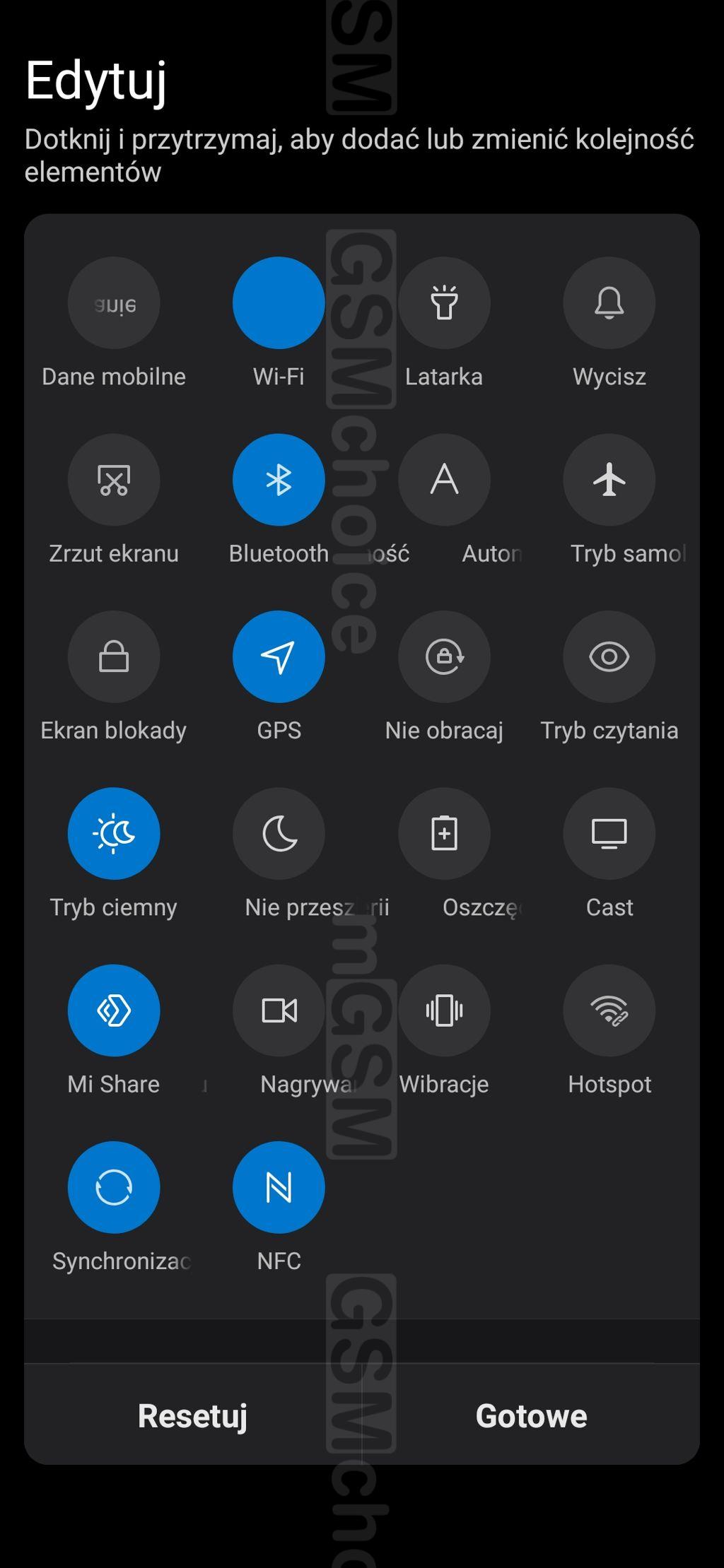Tap the Resetuj button
This screenshot has width=724, height=1568.
[192, 1415]
